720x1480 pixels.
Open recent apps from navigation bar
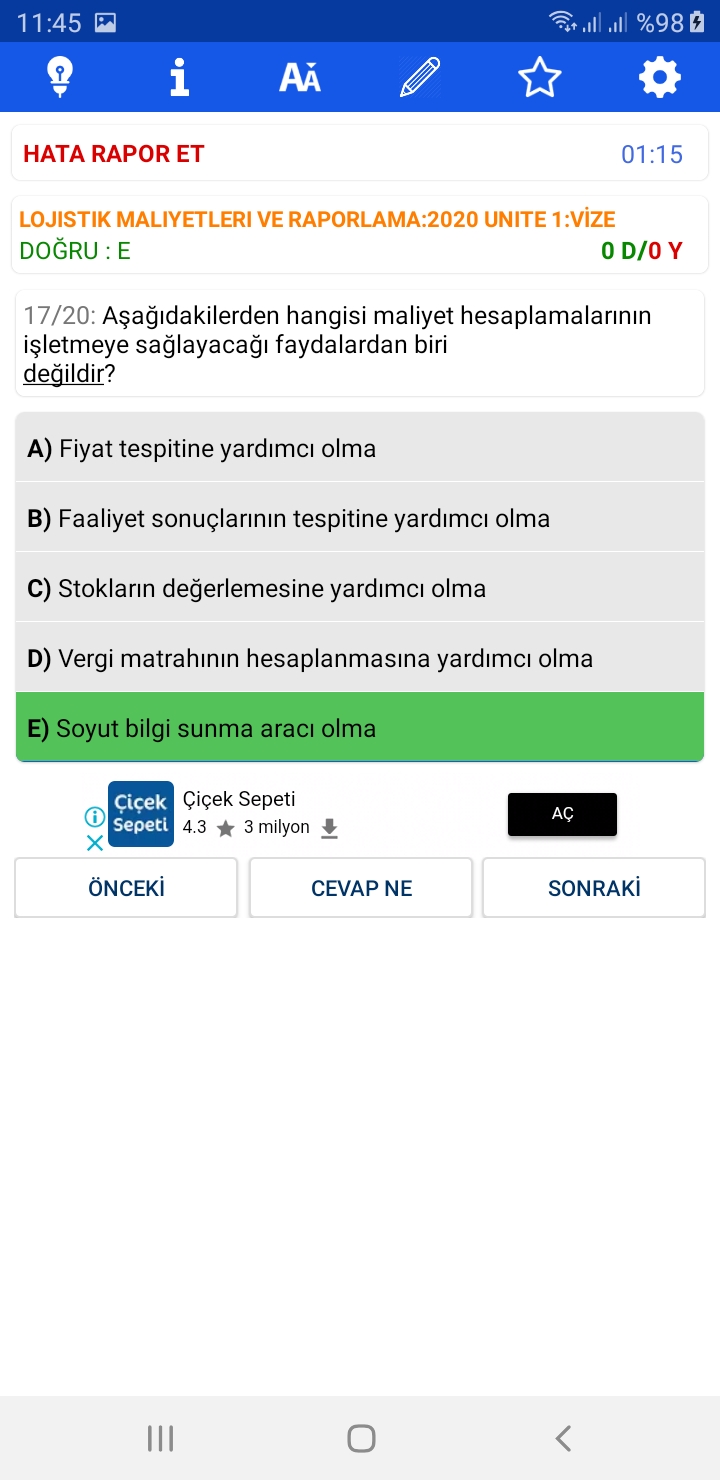click(x=160, y=1438)
